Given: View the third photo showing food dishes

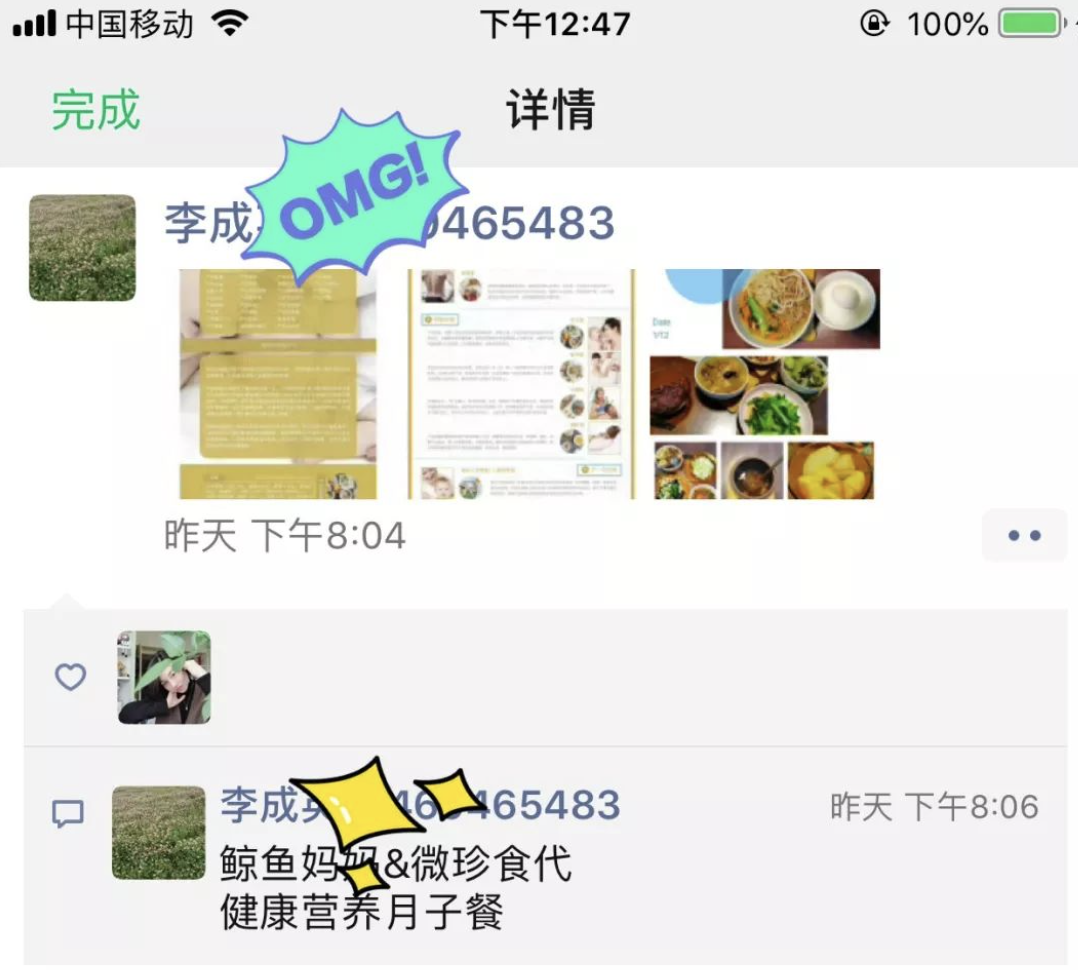Looking at the screenshot, I should coord(765,384).
